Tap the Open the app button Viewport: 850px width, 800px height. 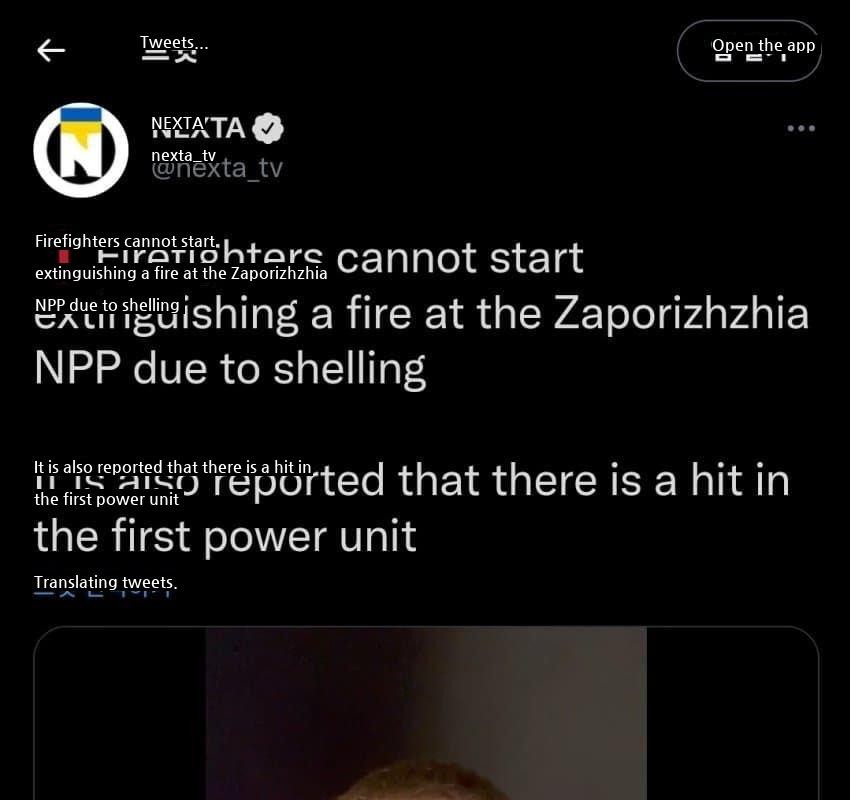(x=749, y=50)
